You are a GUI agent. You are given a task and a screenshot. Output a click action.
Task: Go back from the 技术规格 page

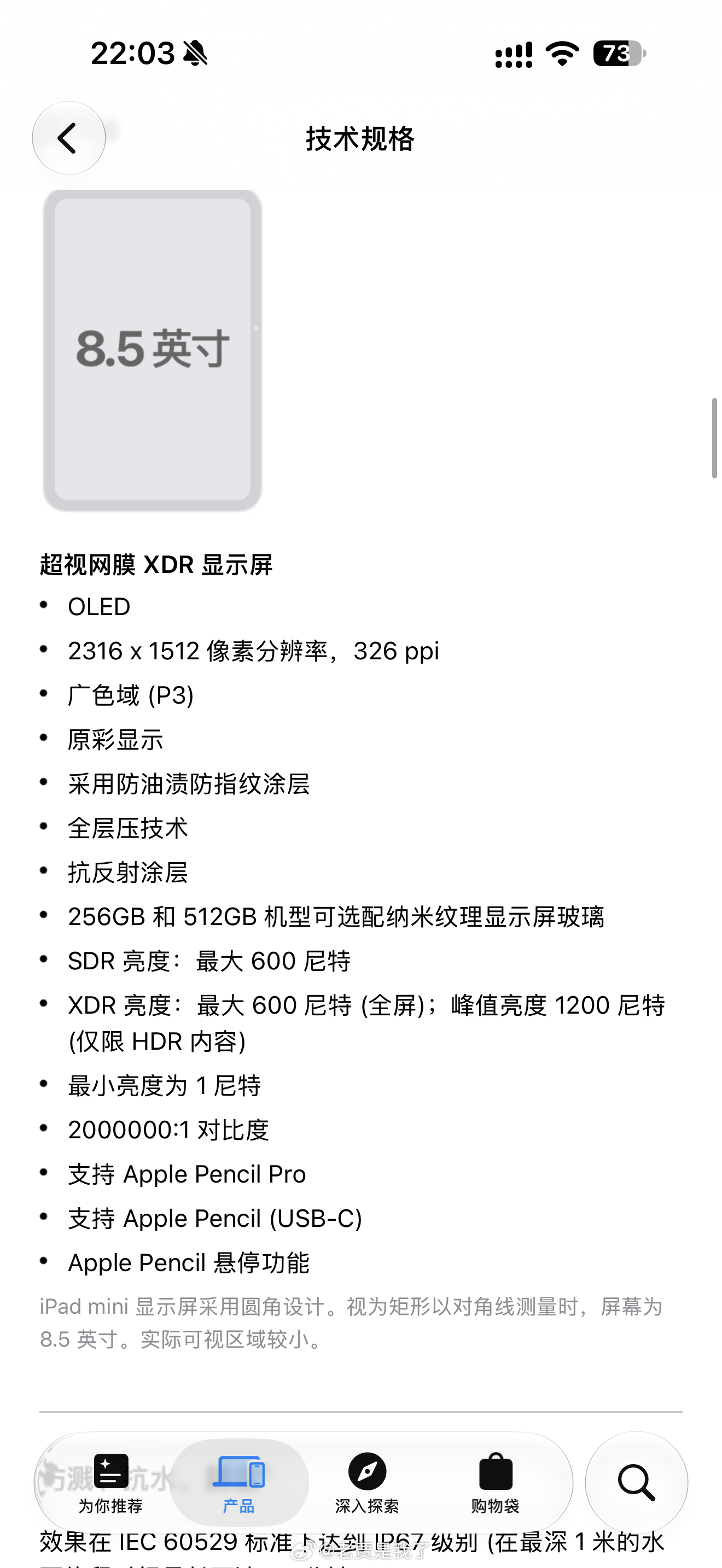[69, 138]
